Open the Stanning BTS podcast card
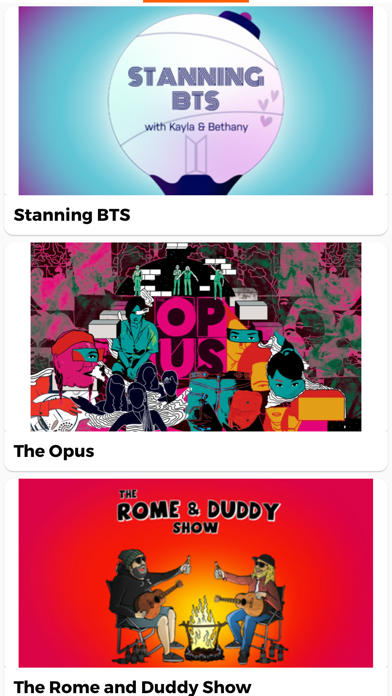Viewport: 392px width, 696px height. (x=196, y=120)
